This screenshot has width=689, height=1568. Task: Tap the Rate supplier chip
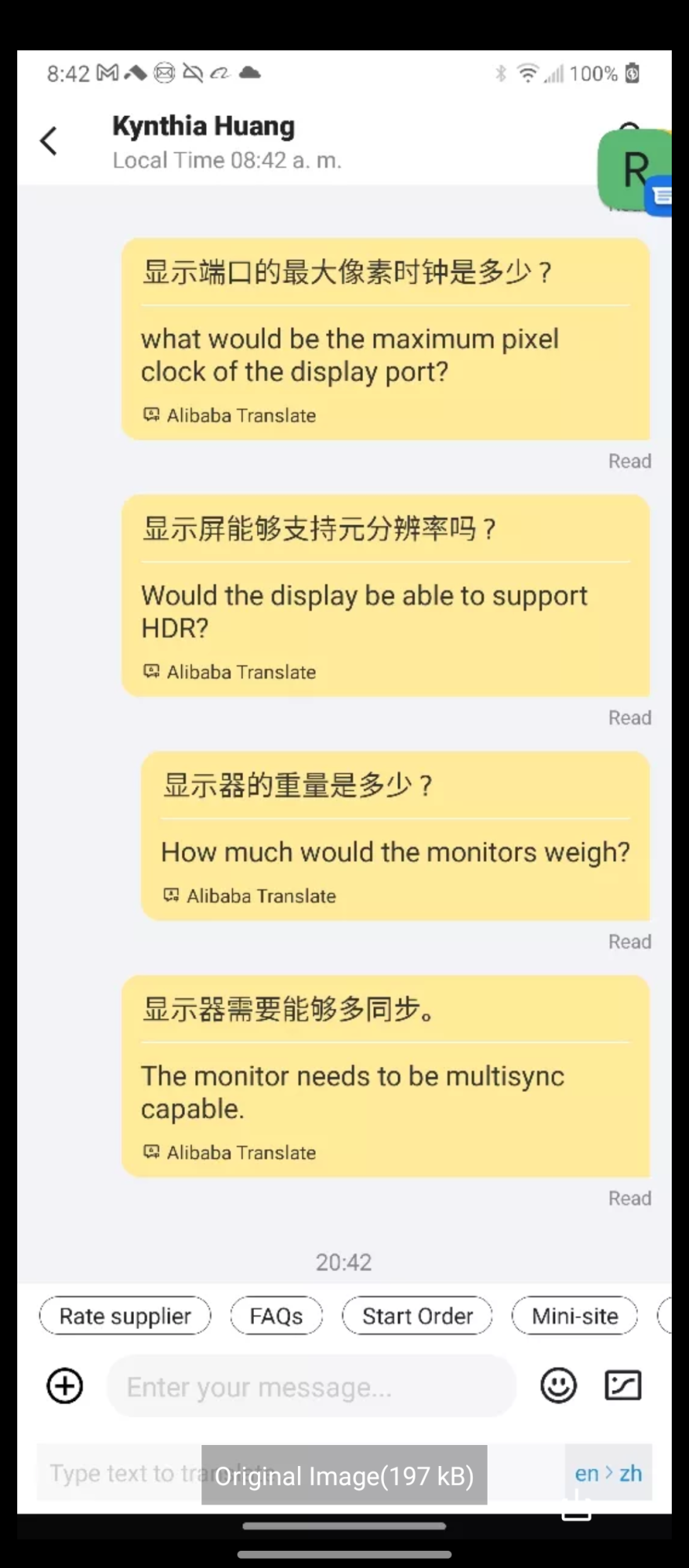point(125,1316)
